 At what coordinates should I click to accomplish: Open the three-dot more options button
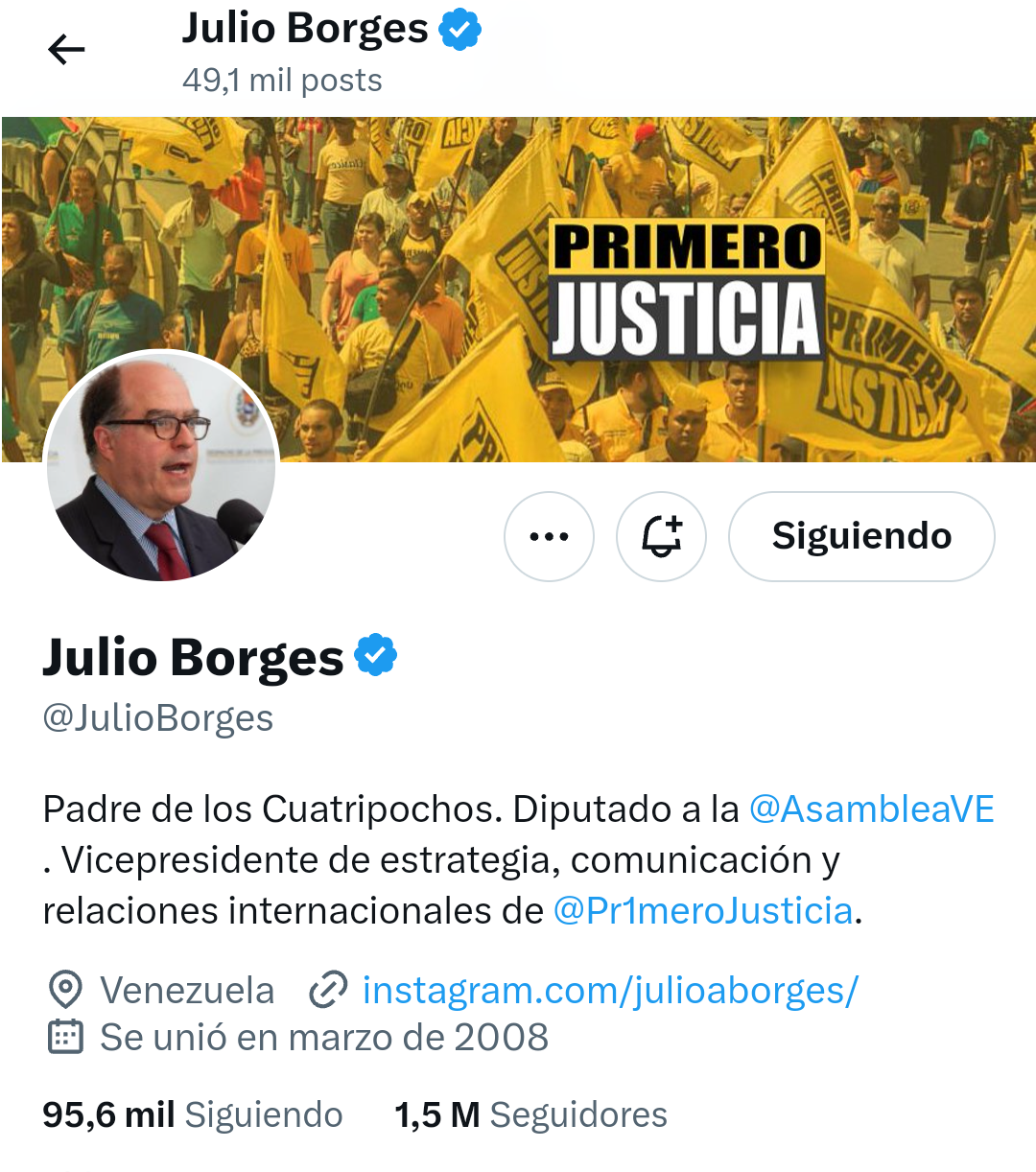coord(549,536)
